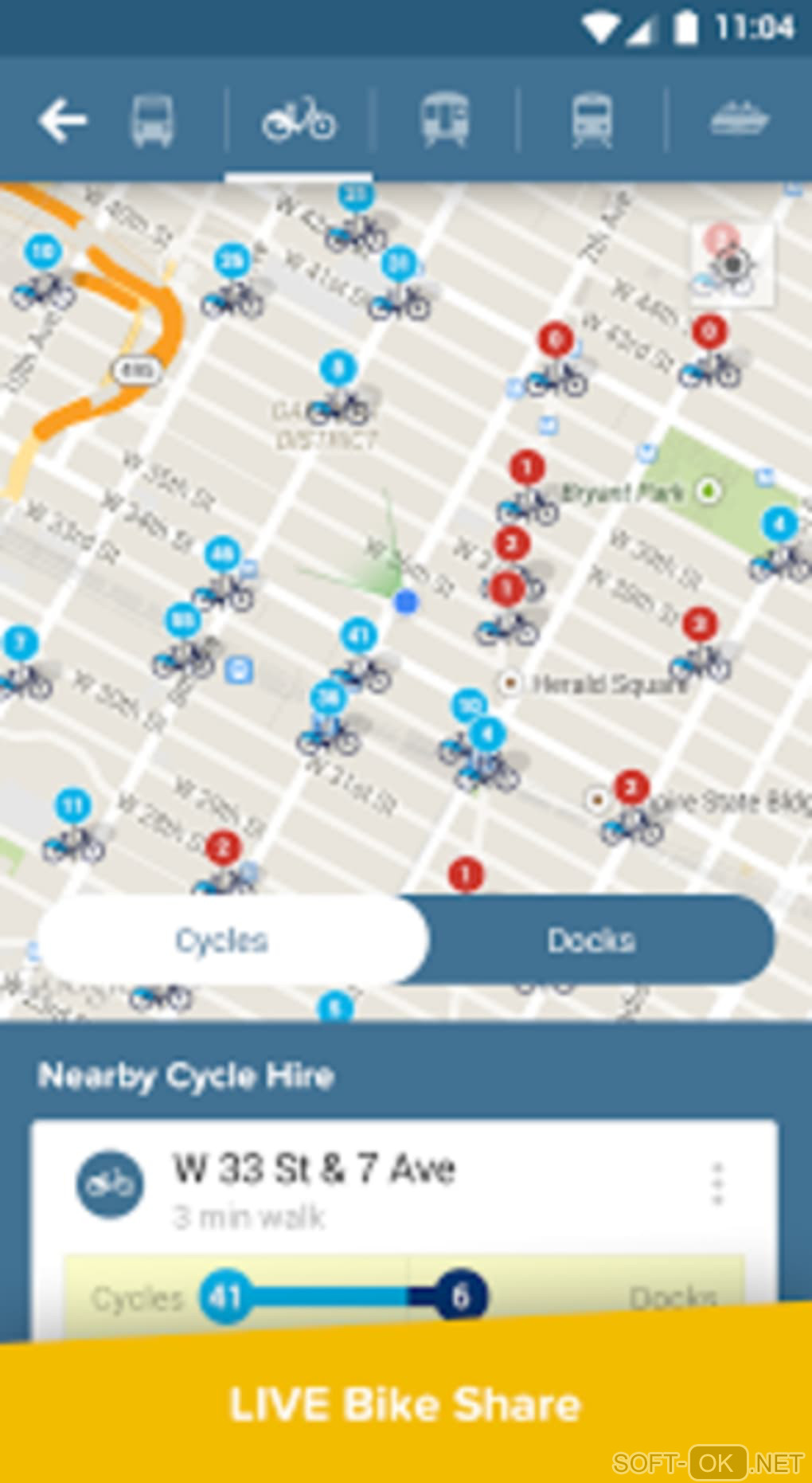Screen dimensions: 812x1483
Task: Switch to Docks view
Action: pos(591,941)
